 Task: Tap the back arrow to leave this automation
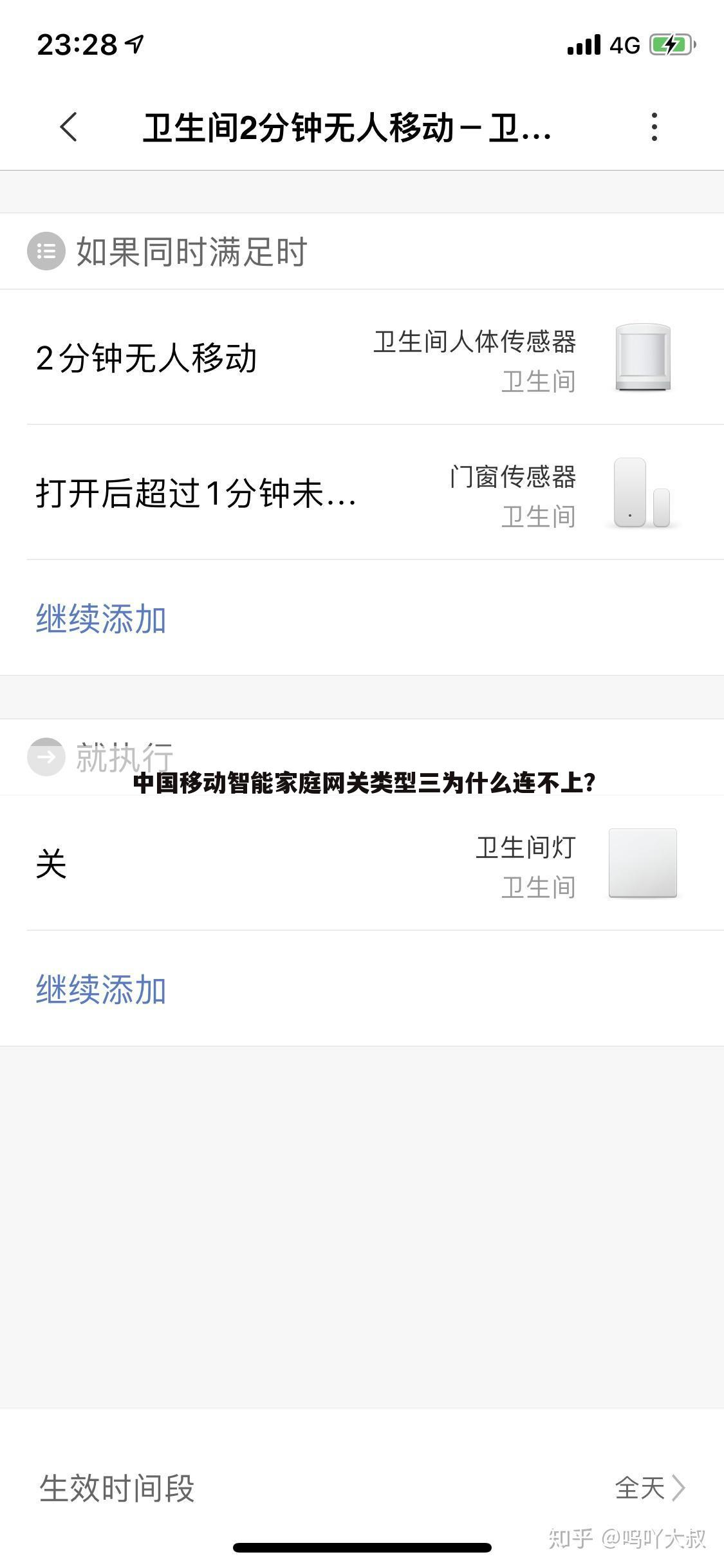[x=67, y=126]
